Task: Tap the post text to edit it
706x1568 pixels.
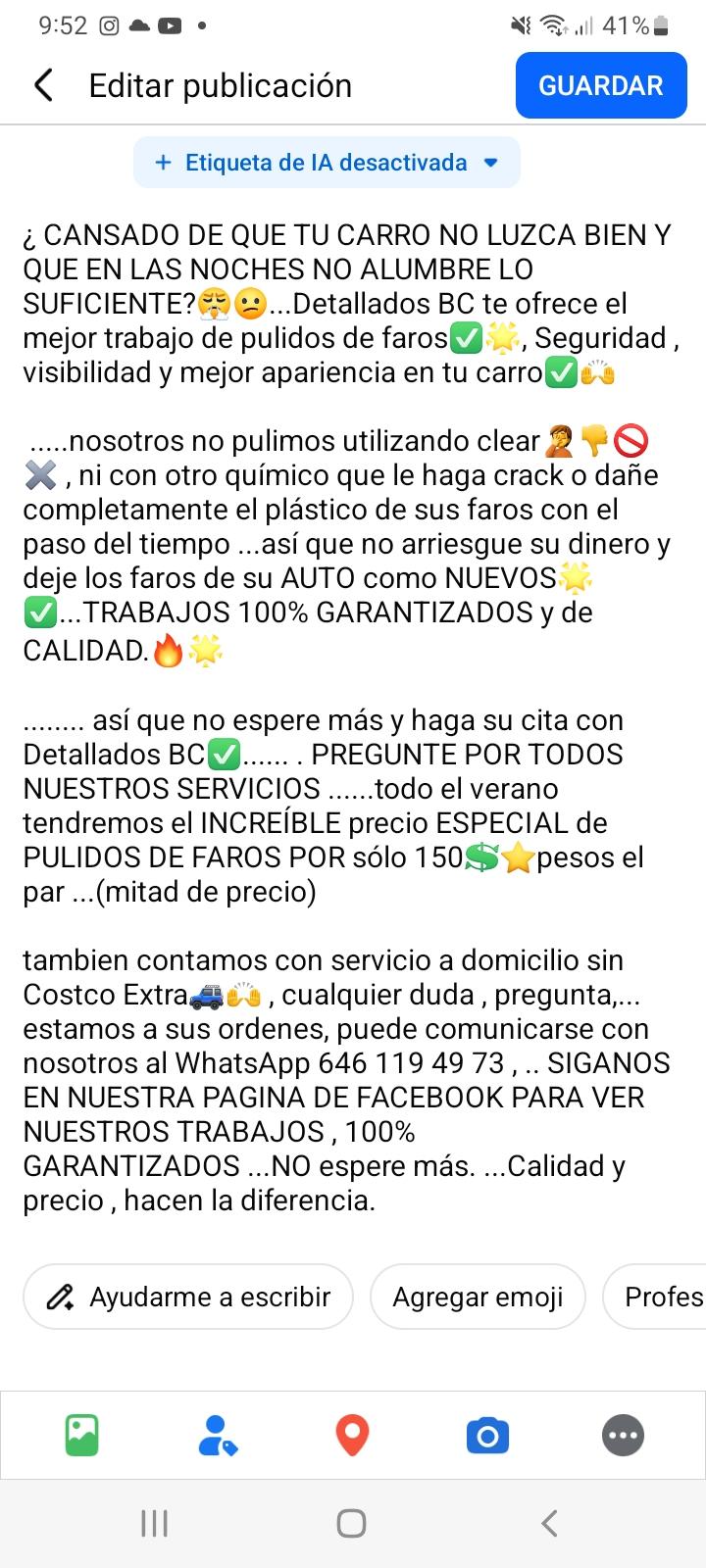Action: (x=351, y=717)
